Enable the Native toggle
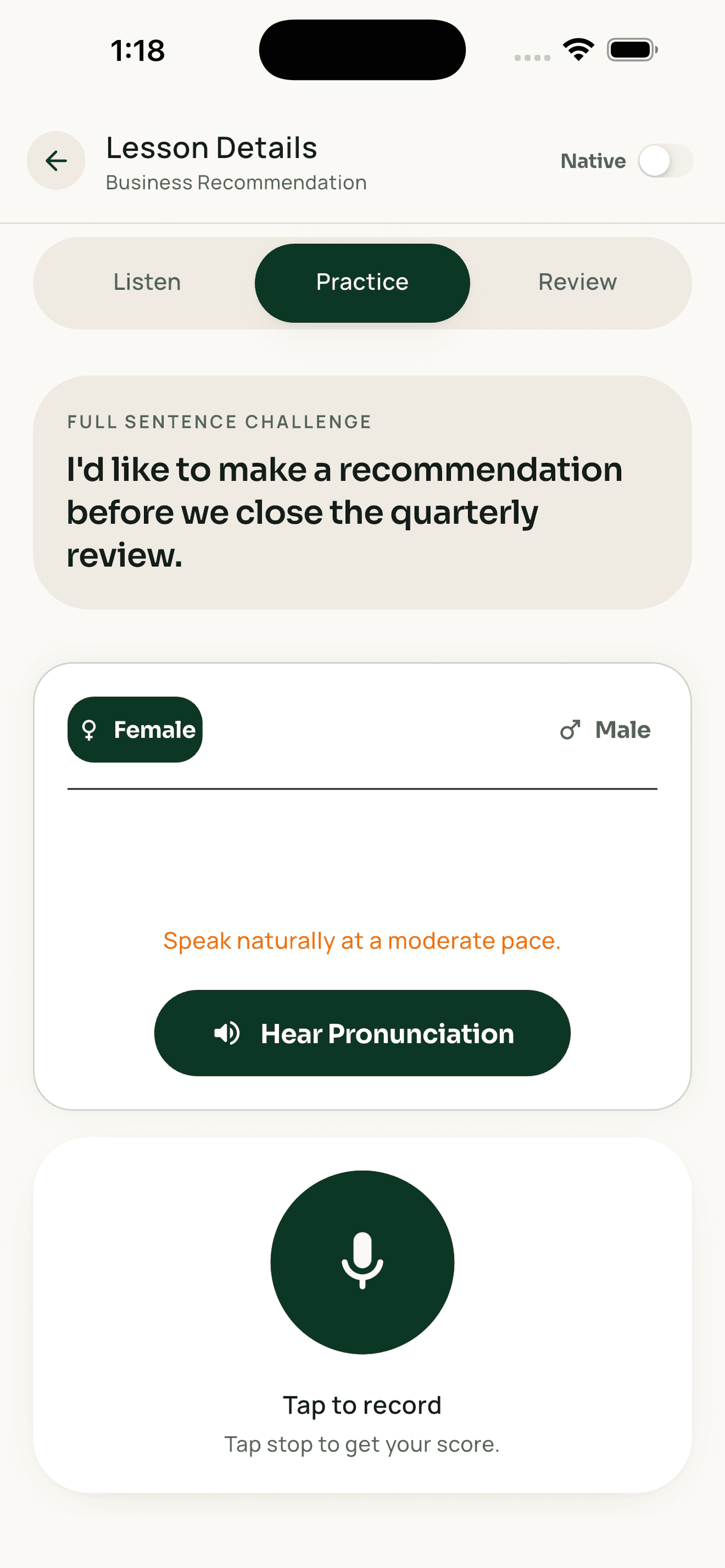 point(665,161)
